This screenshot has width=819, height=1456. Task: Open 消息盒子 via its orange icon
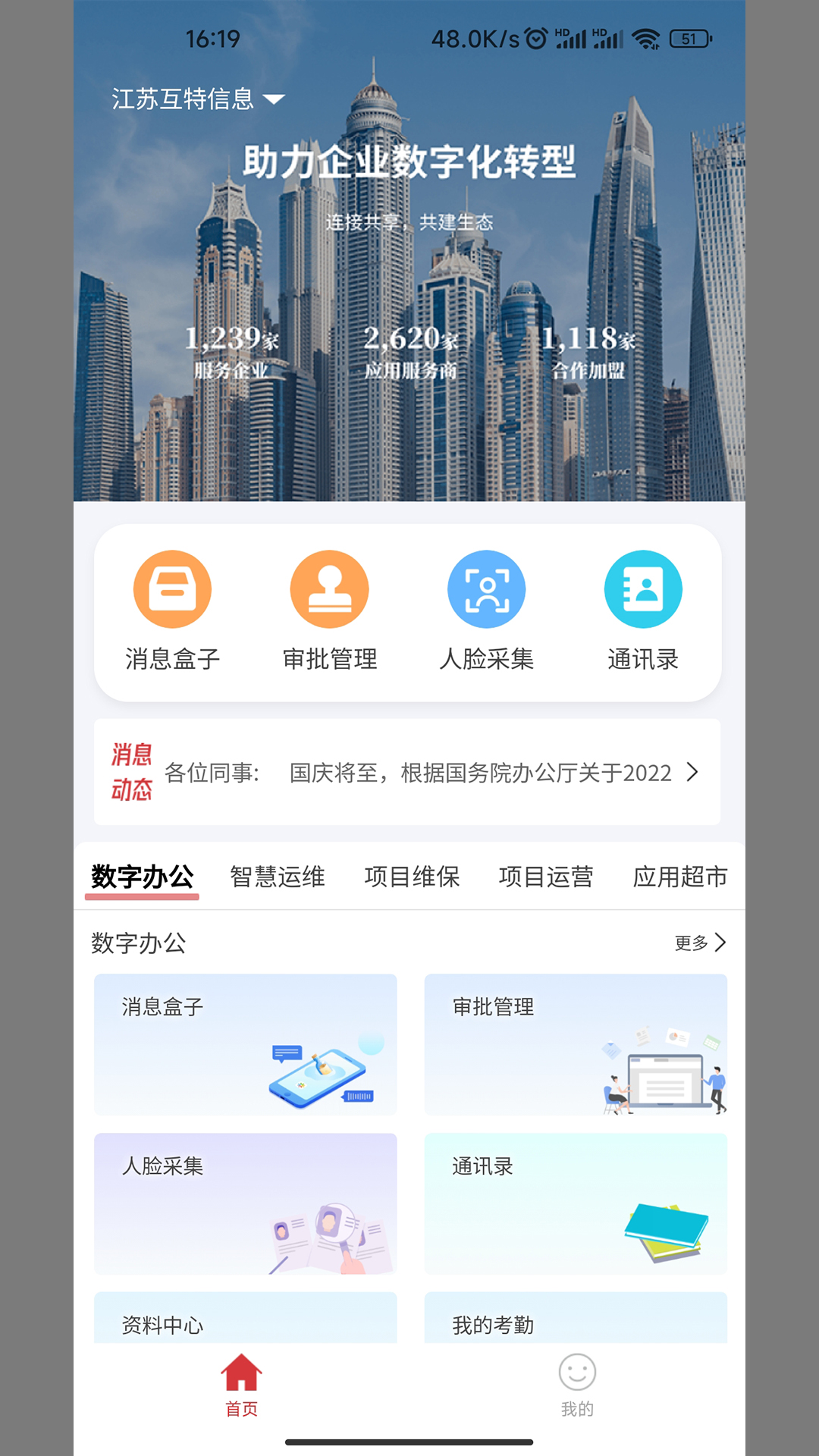click(x=173, y=588)
